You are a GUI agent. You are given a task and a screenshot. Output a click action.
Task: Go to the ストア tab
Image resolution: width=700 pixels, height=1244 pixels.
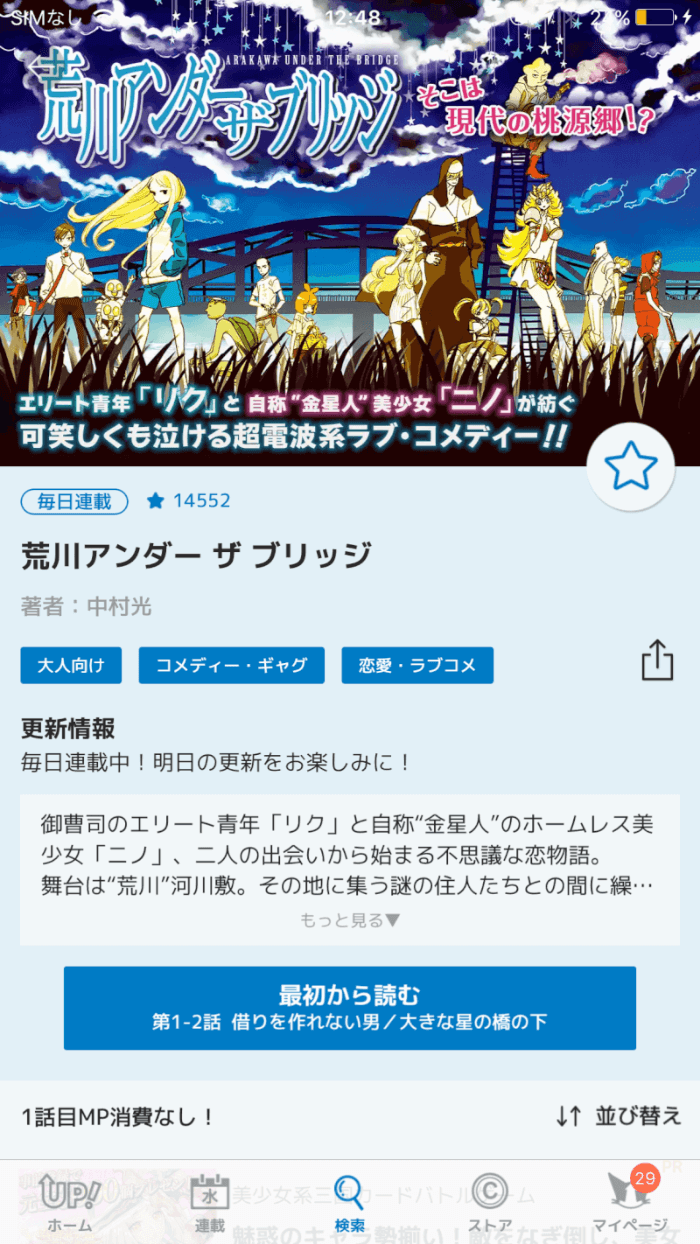click(x=490, y=1203)
